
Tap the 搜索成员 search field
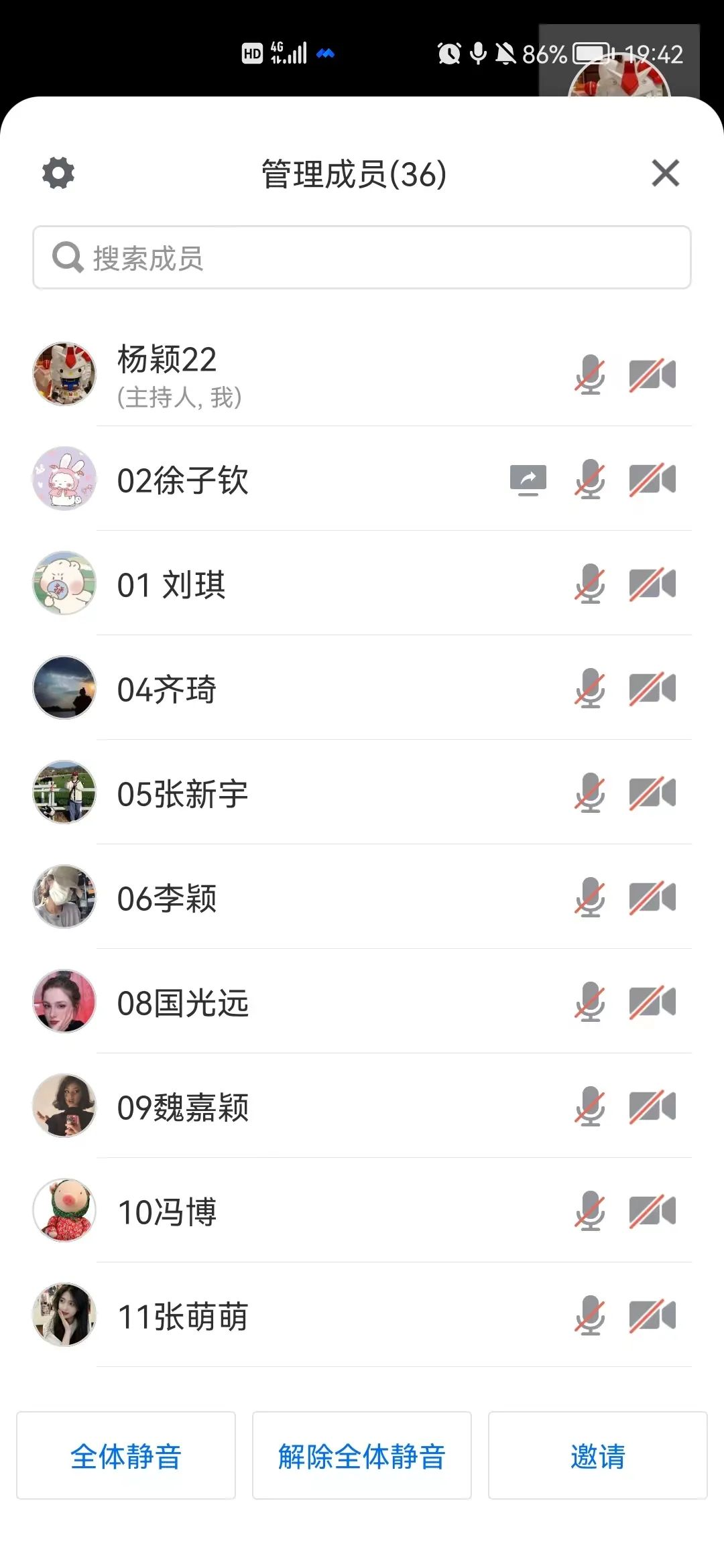(362, 258)
